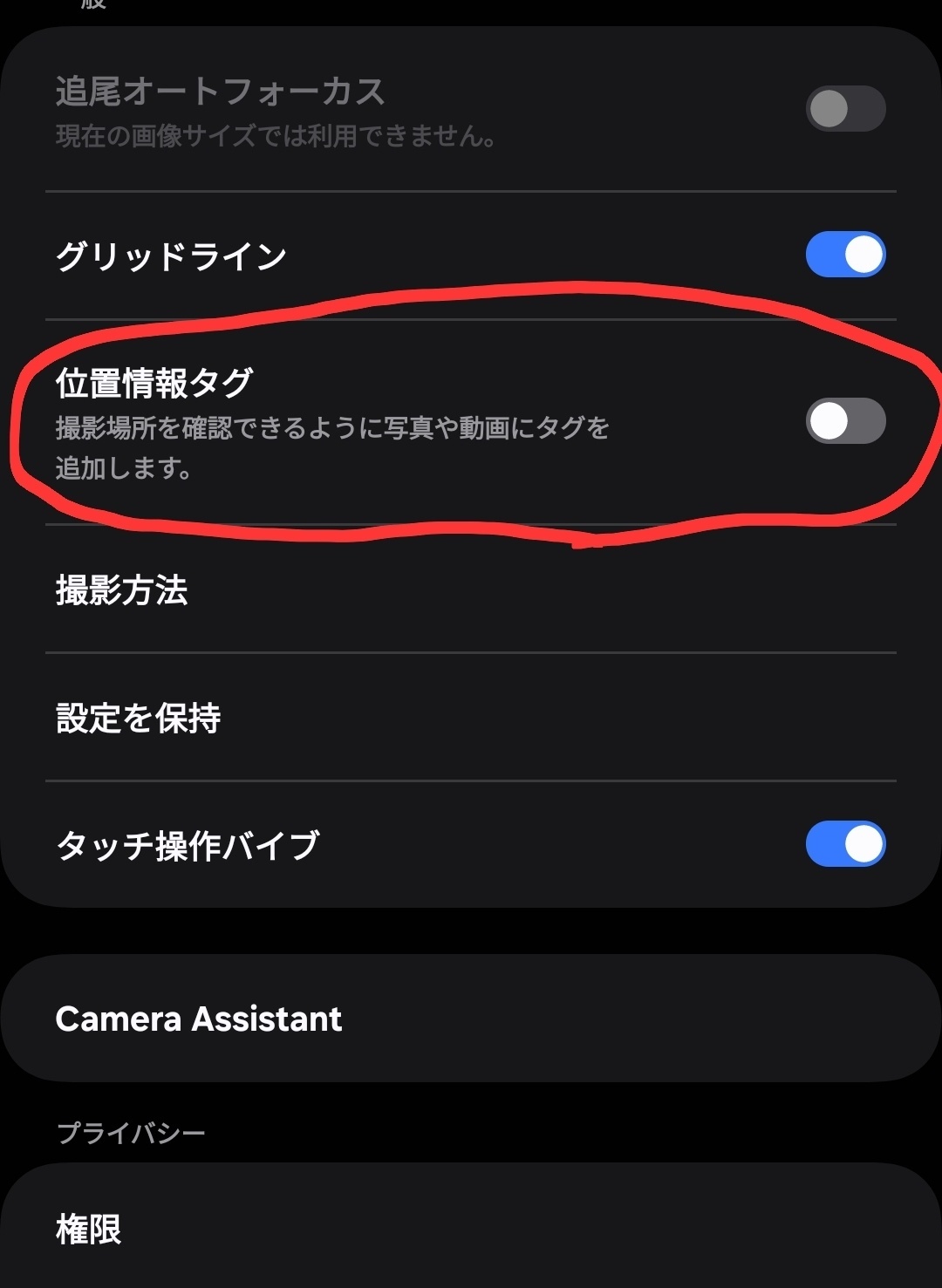Turn off the グリッドライン switch
The image size is (942, 1288).
click(x=845, y=255)
